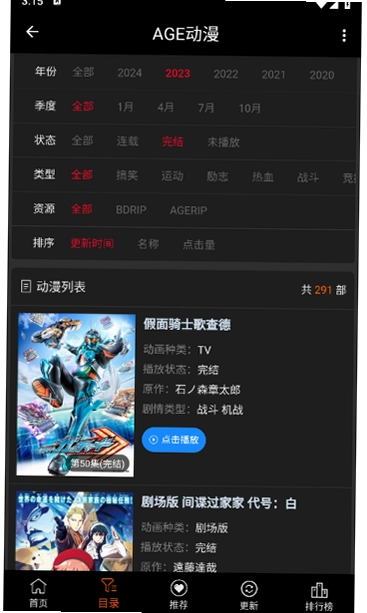Set the status filter to 连载
This screenshot has height=613, width=367.
(127, 141)
